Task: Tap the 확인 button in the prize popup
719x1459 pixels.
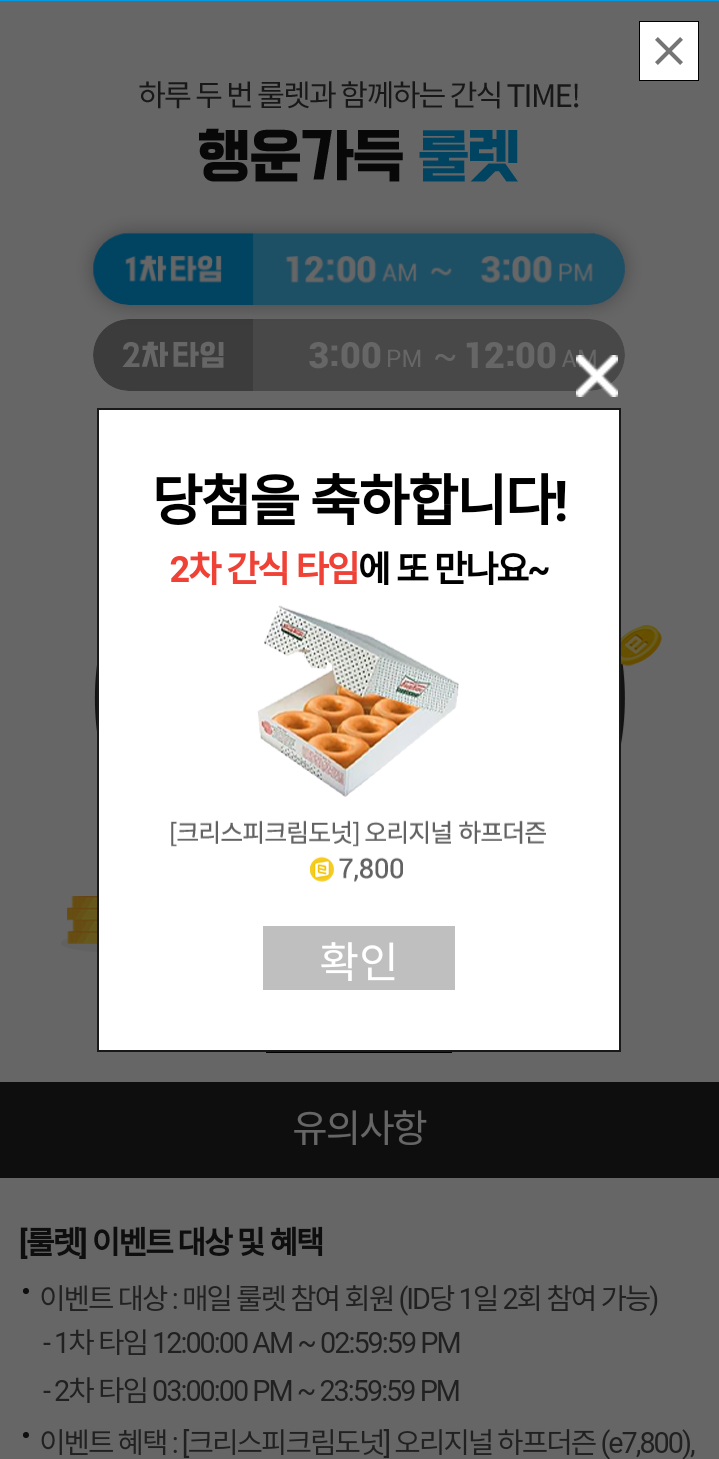Action: click(x=358, y=958)
